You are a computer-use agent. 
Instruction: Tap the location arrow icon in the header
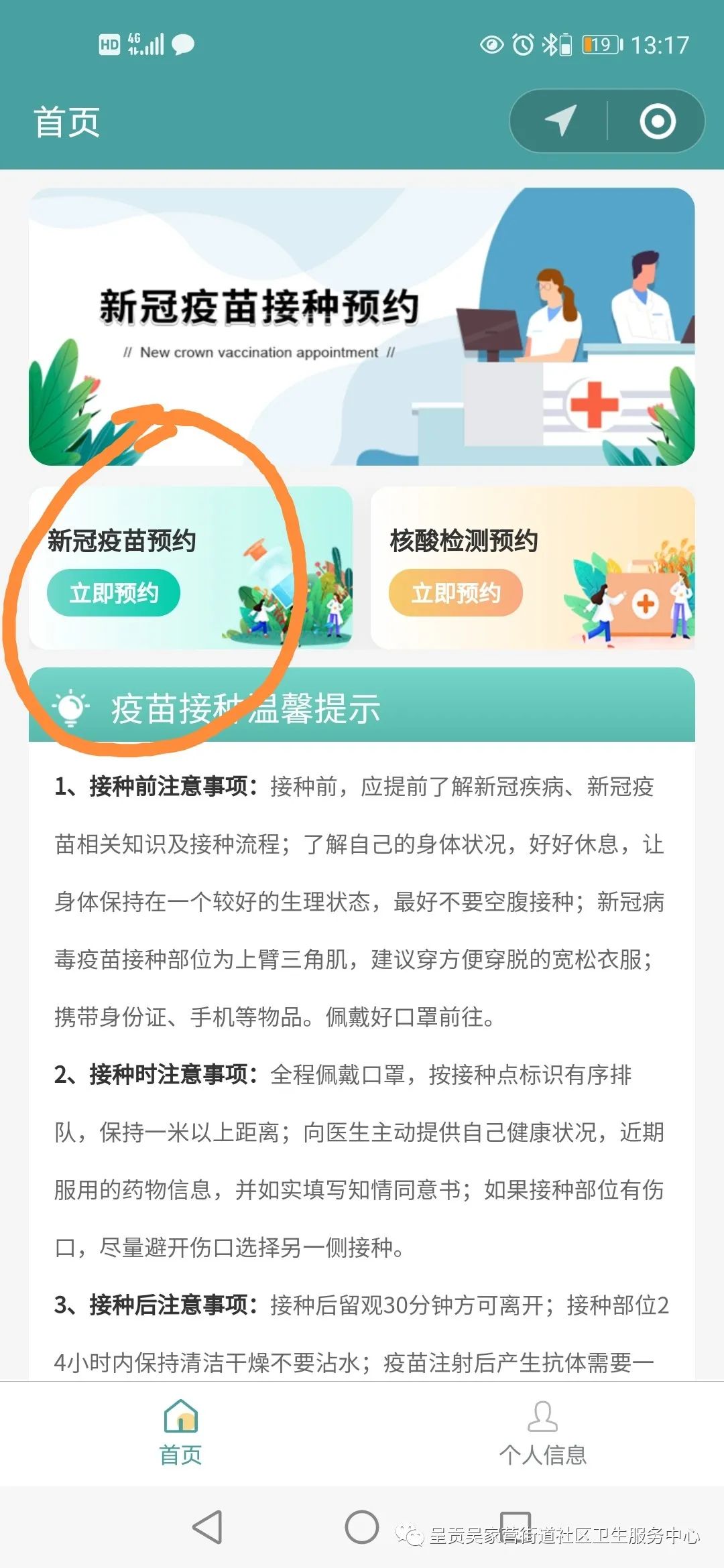pos(560,121)
